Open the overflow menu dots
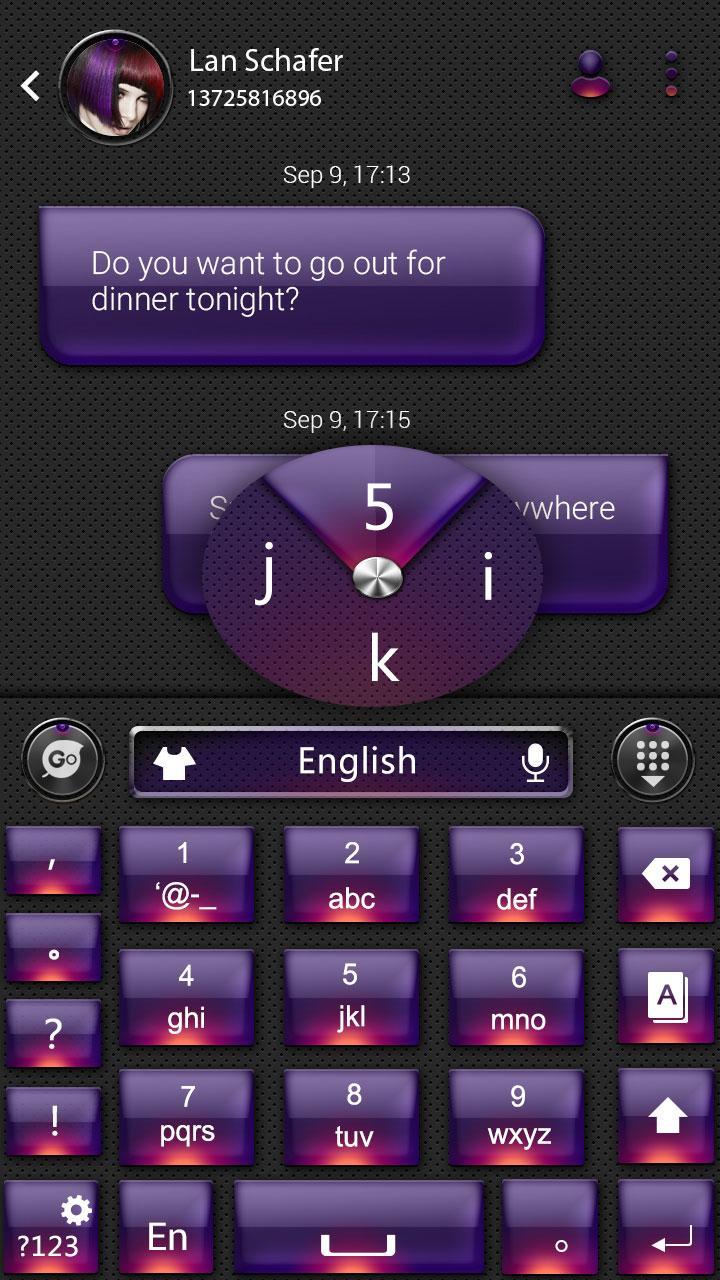This screenshot has width=720, height=1280. pyautogui.click(x=668, y=75)
